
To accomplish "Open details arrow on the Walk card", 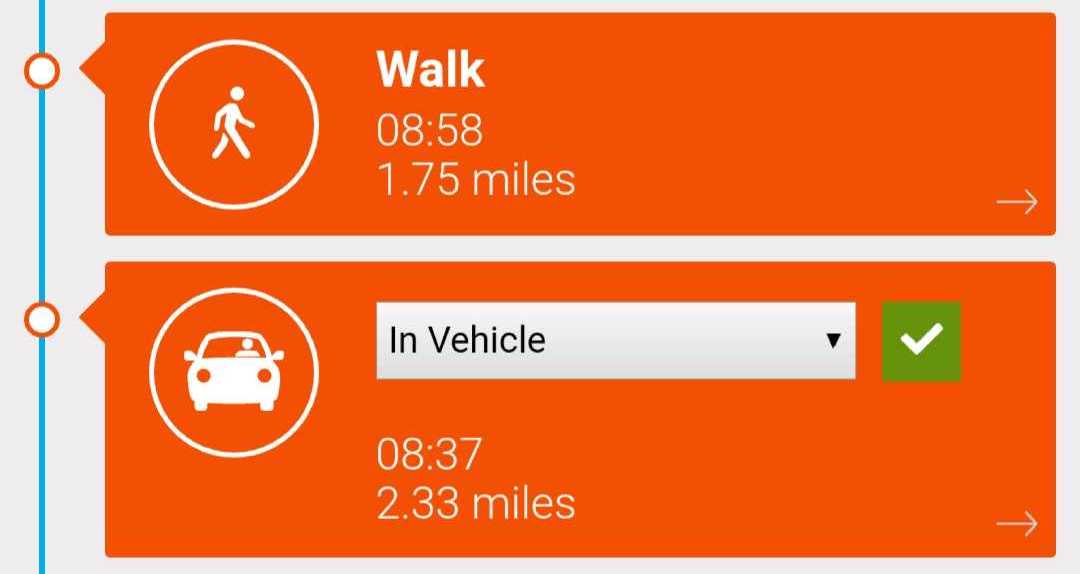I will pyautogui.click(x=1016, y=203).
